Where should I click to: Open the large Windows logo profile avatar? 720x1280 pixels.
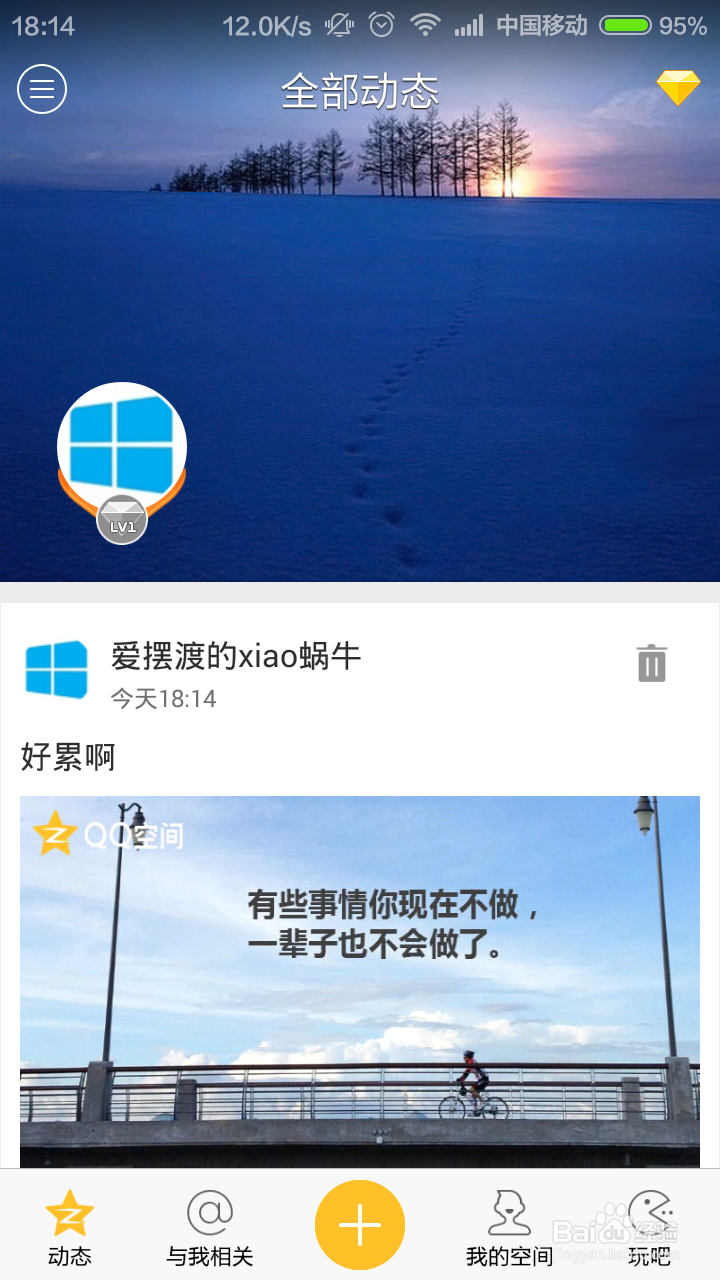point(122,445)
